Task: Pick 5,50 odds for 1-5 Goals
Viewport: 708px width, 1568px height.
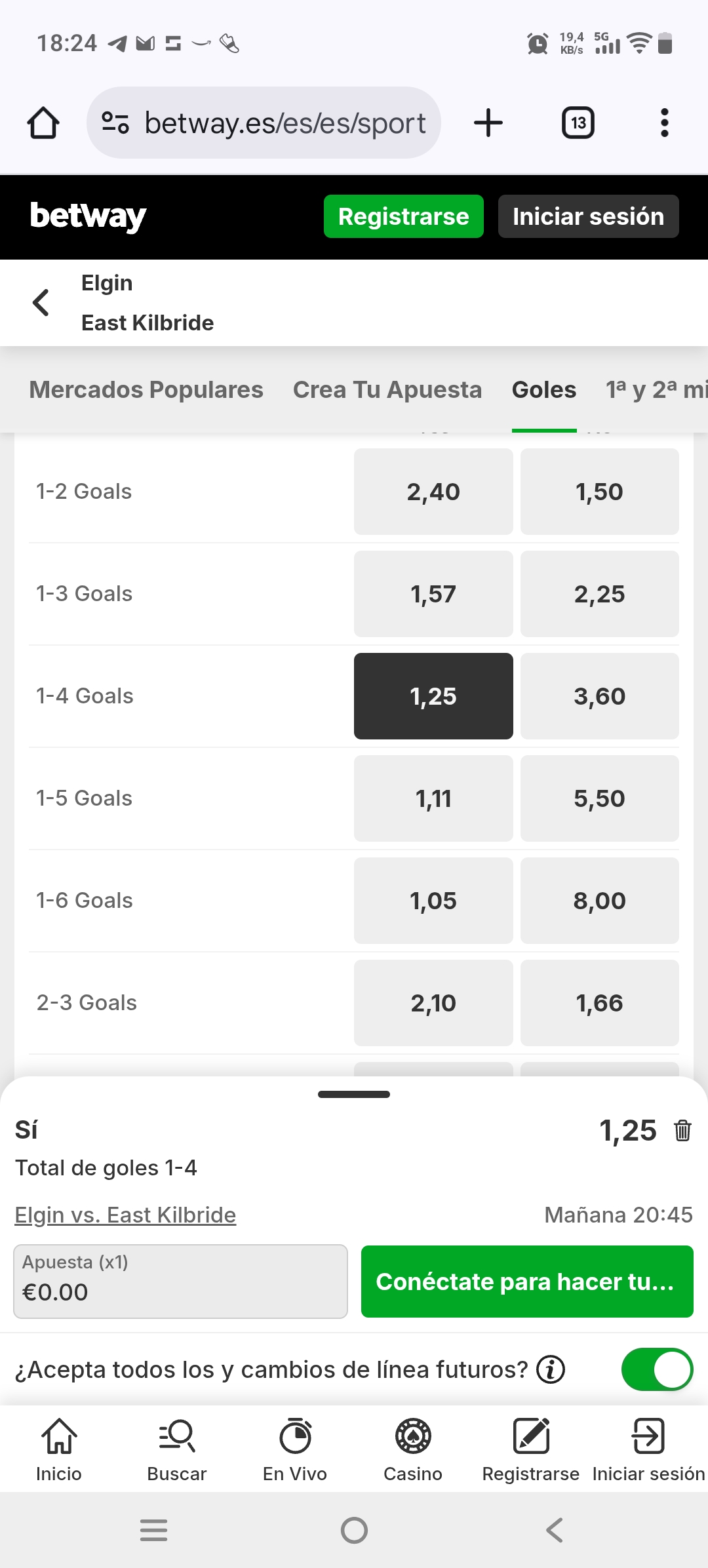Action: pyautogui.click(x=599, y=798)
